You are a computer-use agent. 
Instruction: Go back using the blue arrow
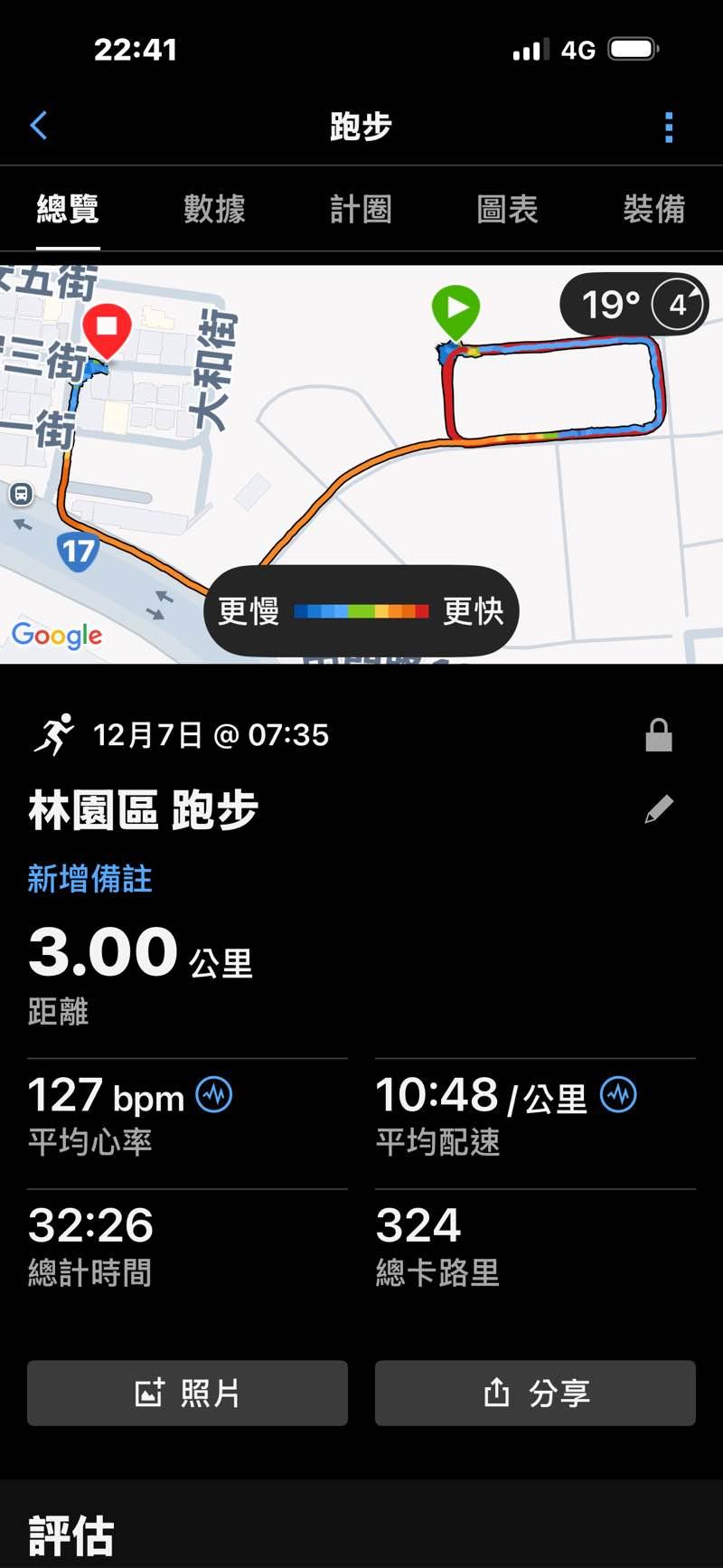tap(39, 126)
